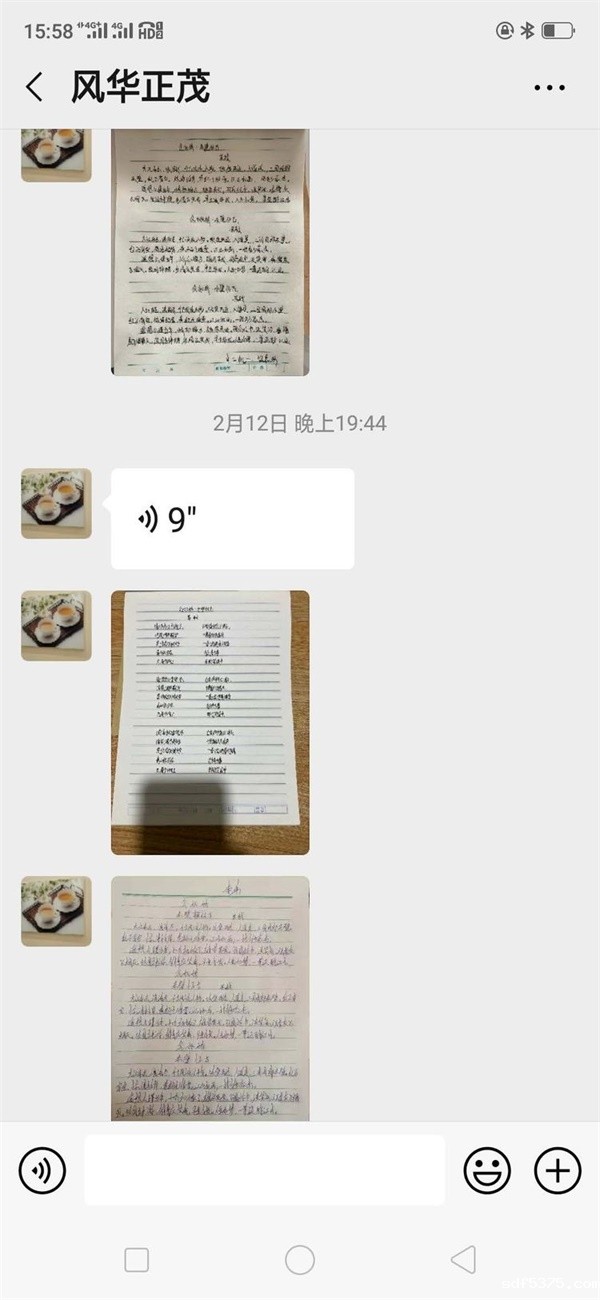View the handwritten page photo at the bottom
Screen dimensions: 600x1300
[x=210, y=998]
